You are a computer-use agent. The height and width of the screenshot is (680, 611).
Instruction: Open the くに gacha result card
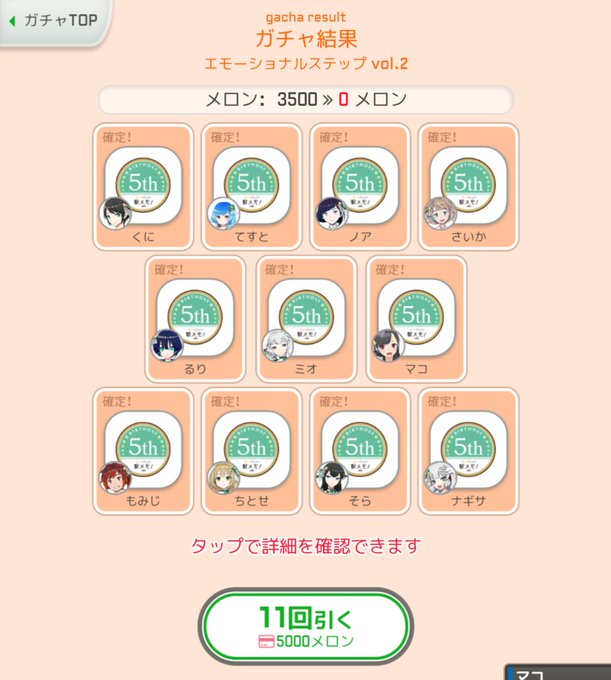(143, 186)
